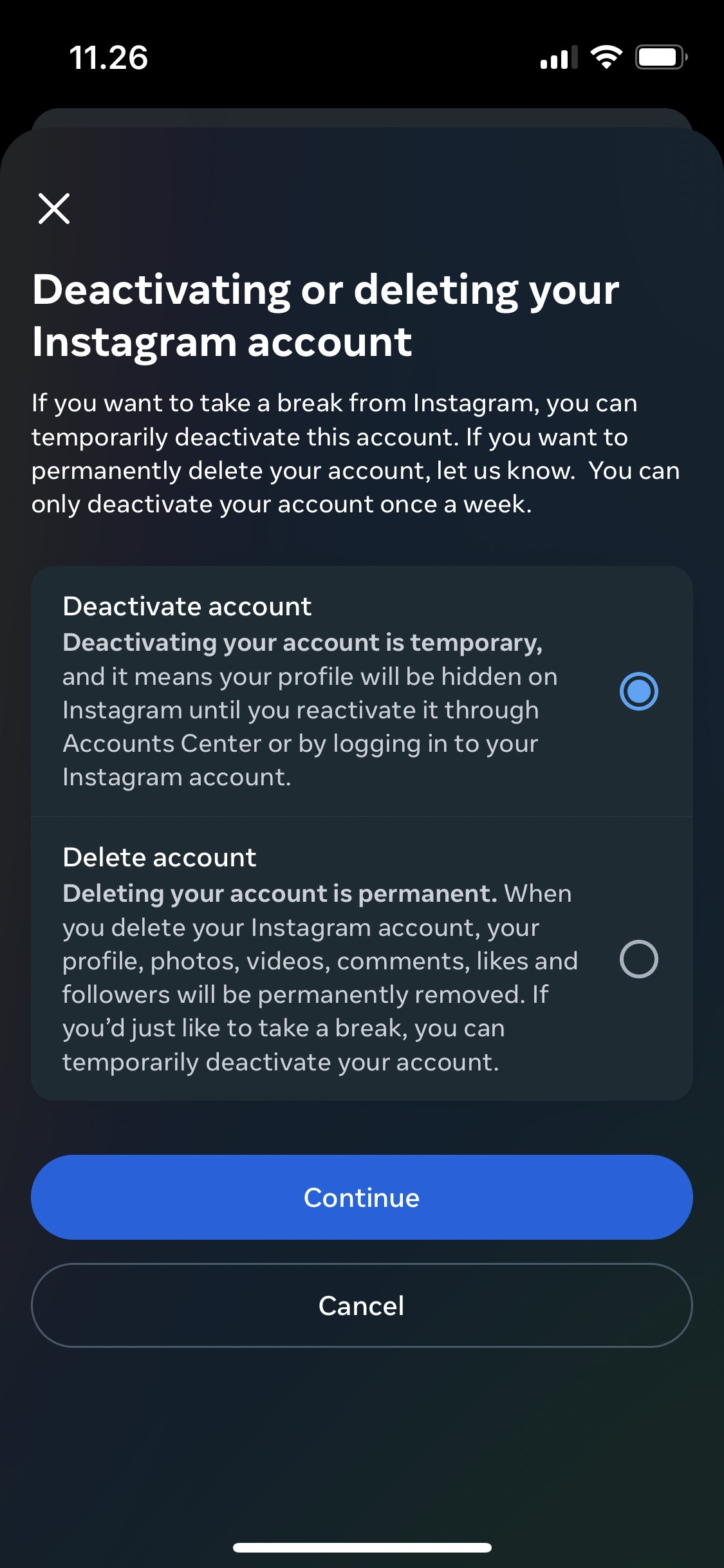Screen dimensions: 724x1568
Task: Close the deactivate or delete sheet
Action: [x=54, y=209]
